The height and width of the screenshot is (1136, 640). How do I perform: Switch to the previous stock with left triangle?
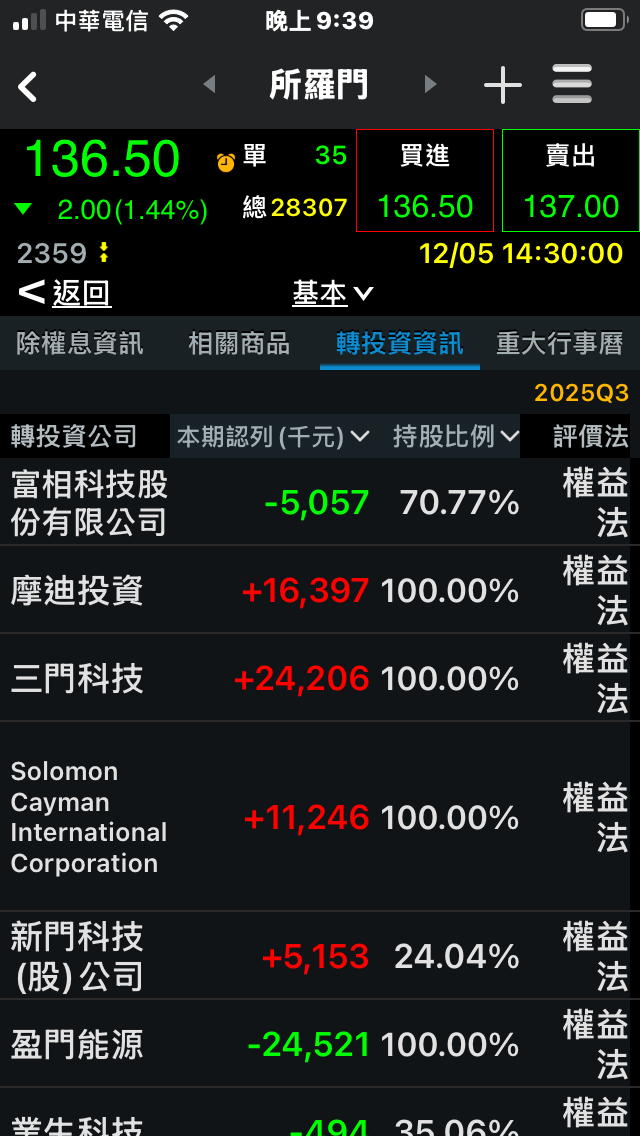tap(209, 85)
